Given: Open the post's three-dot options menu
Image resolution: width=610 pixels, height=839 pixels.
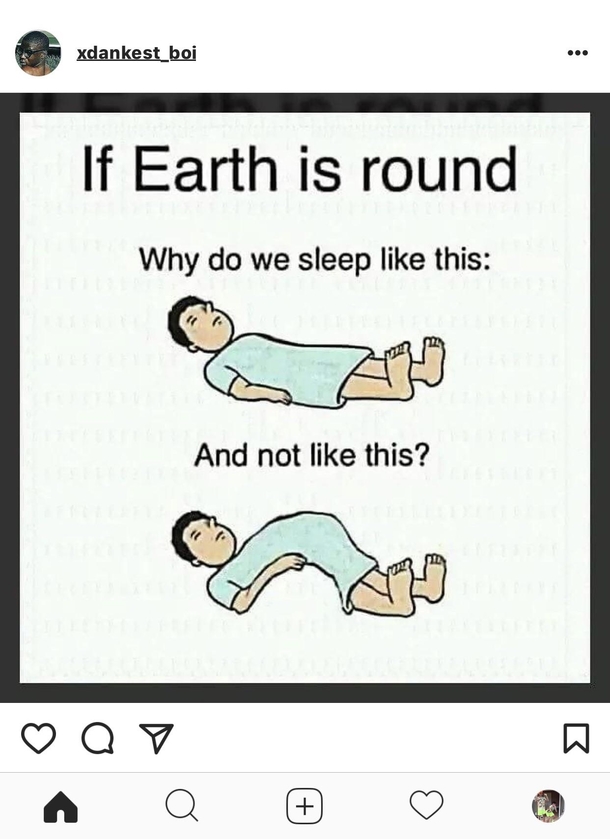Looking at the screenshot, I should point(577,53).
